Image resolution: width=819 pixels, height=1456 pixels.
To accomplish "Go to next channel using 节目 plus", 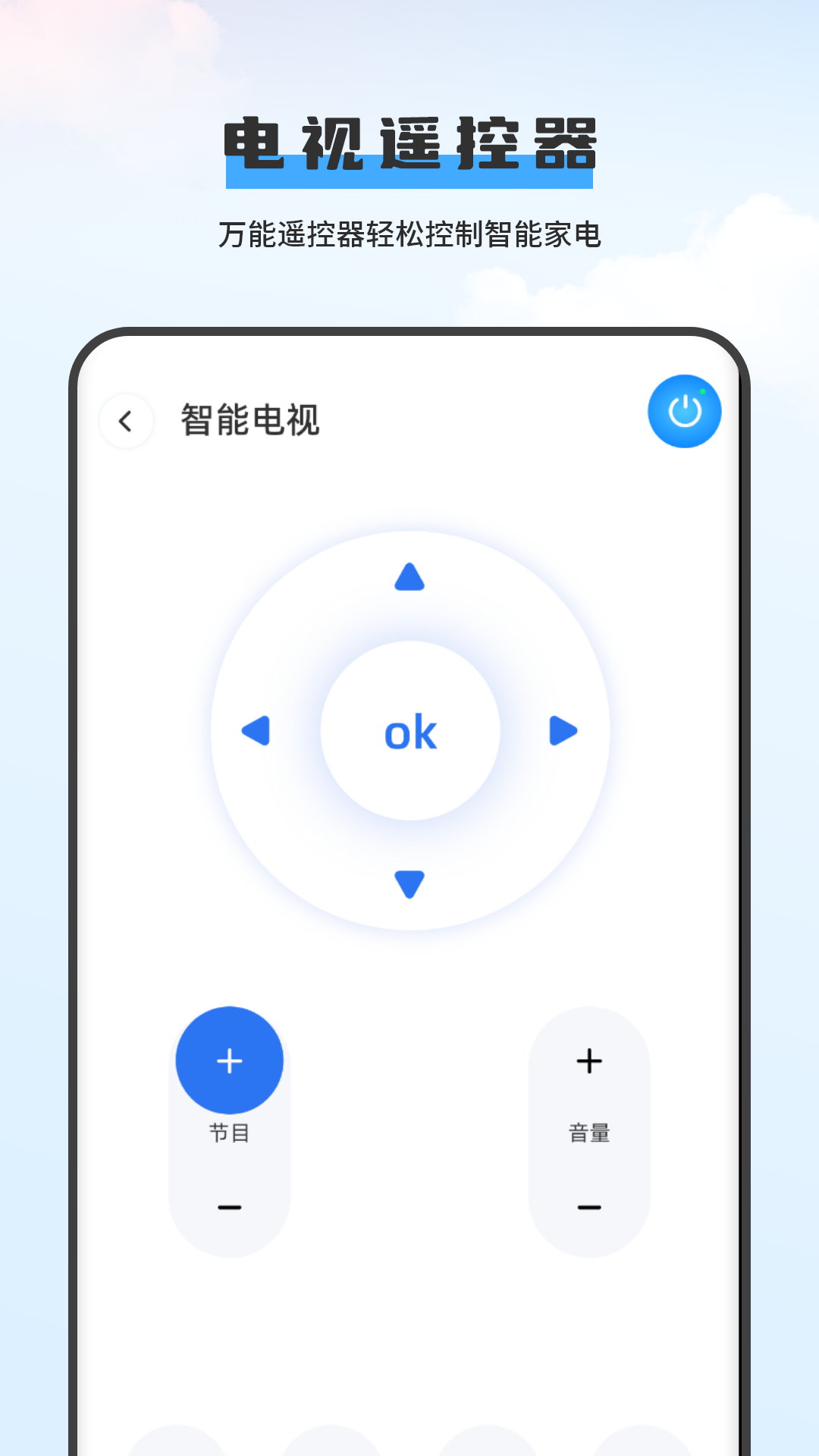I will (x=230, y=1061).
